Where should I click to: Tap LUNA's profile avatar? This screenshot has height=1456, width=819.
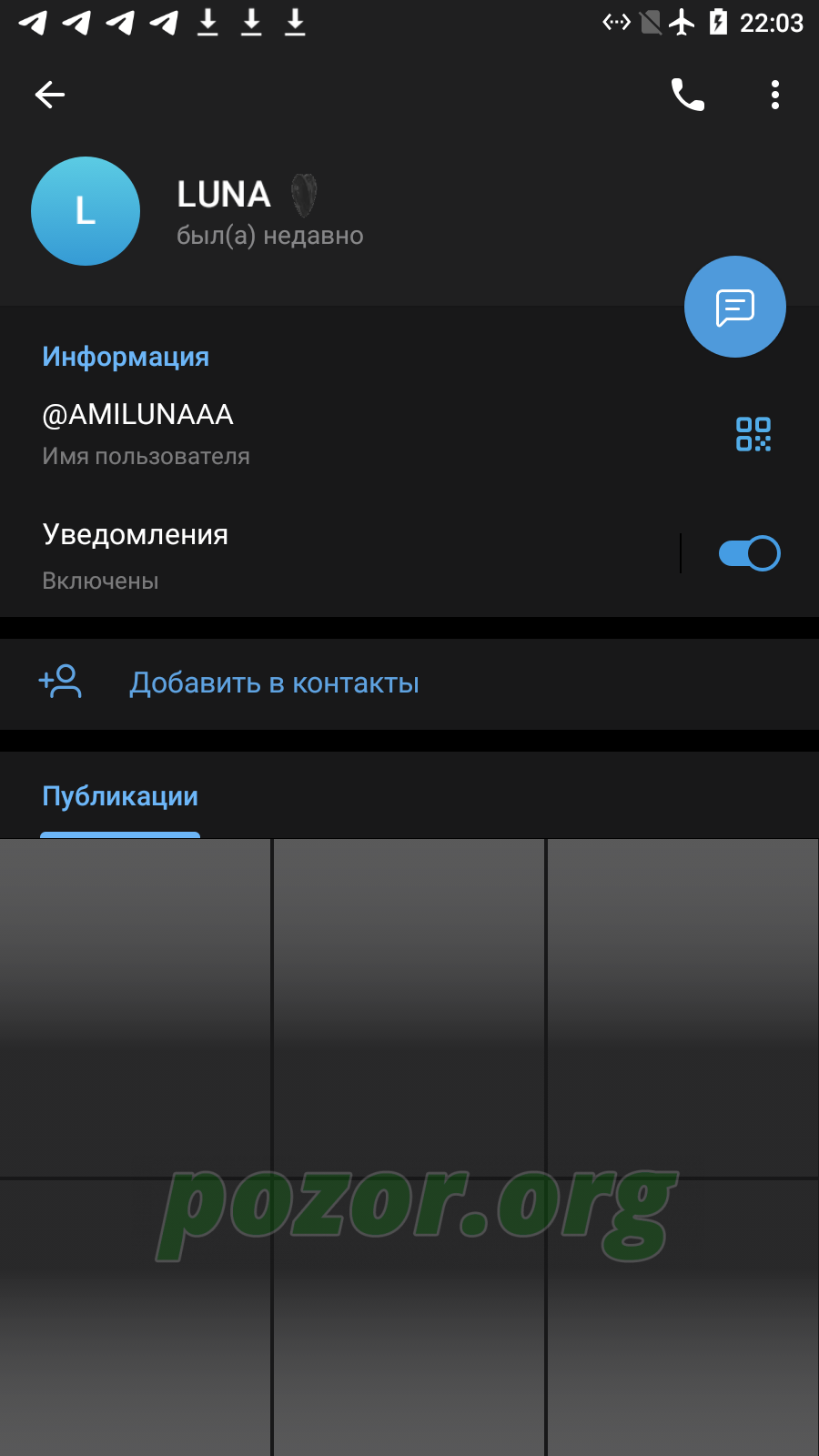(86, 211)
